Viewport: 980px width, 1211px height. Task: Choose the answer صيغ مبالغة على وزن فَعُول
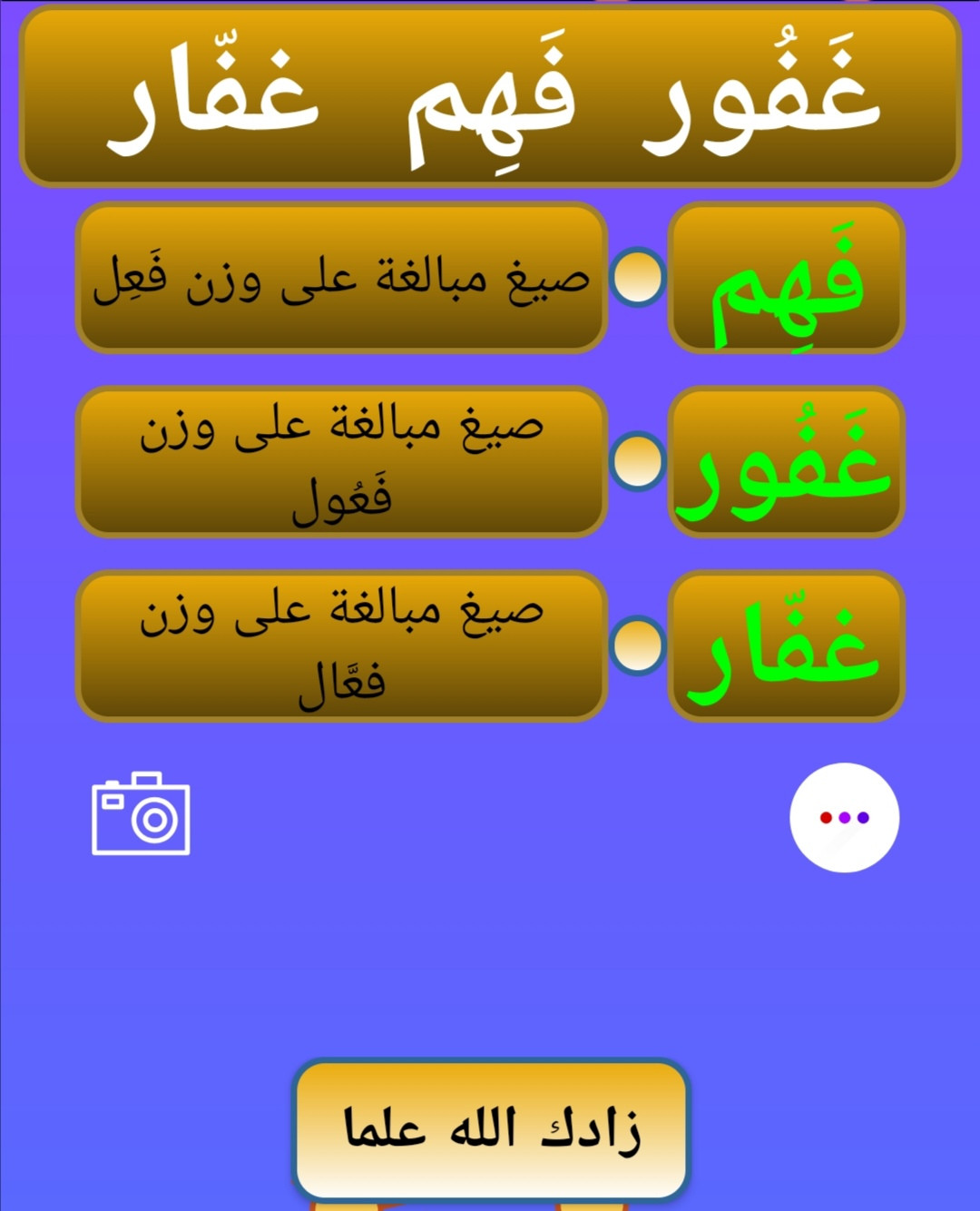(x=341, y=462)
